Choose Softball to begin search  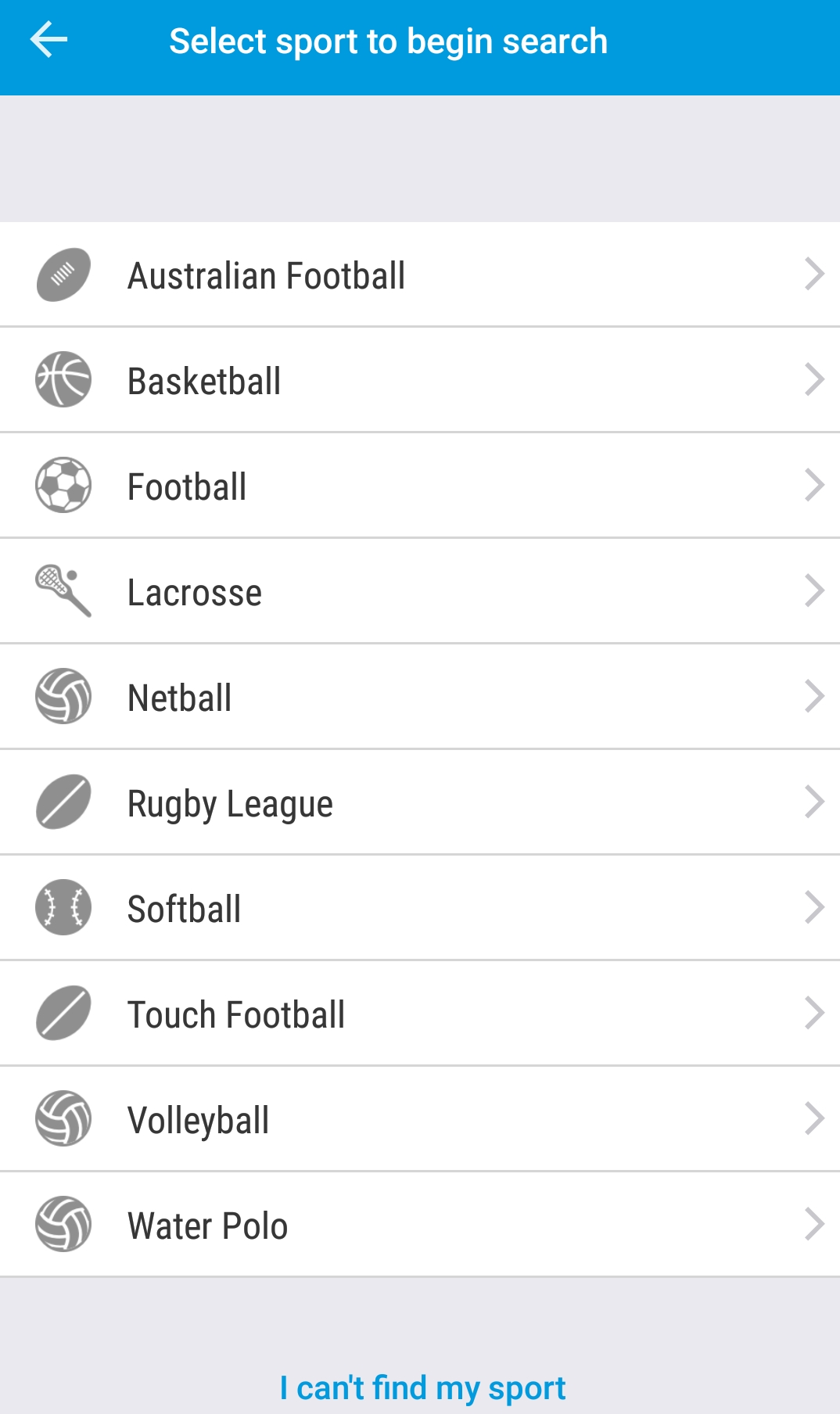[420, 909]
